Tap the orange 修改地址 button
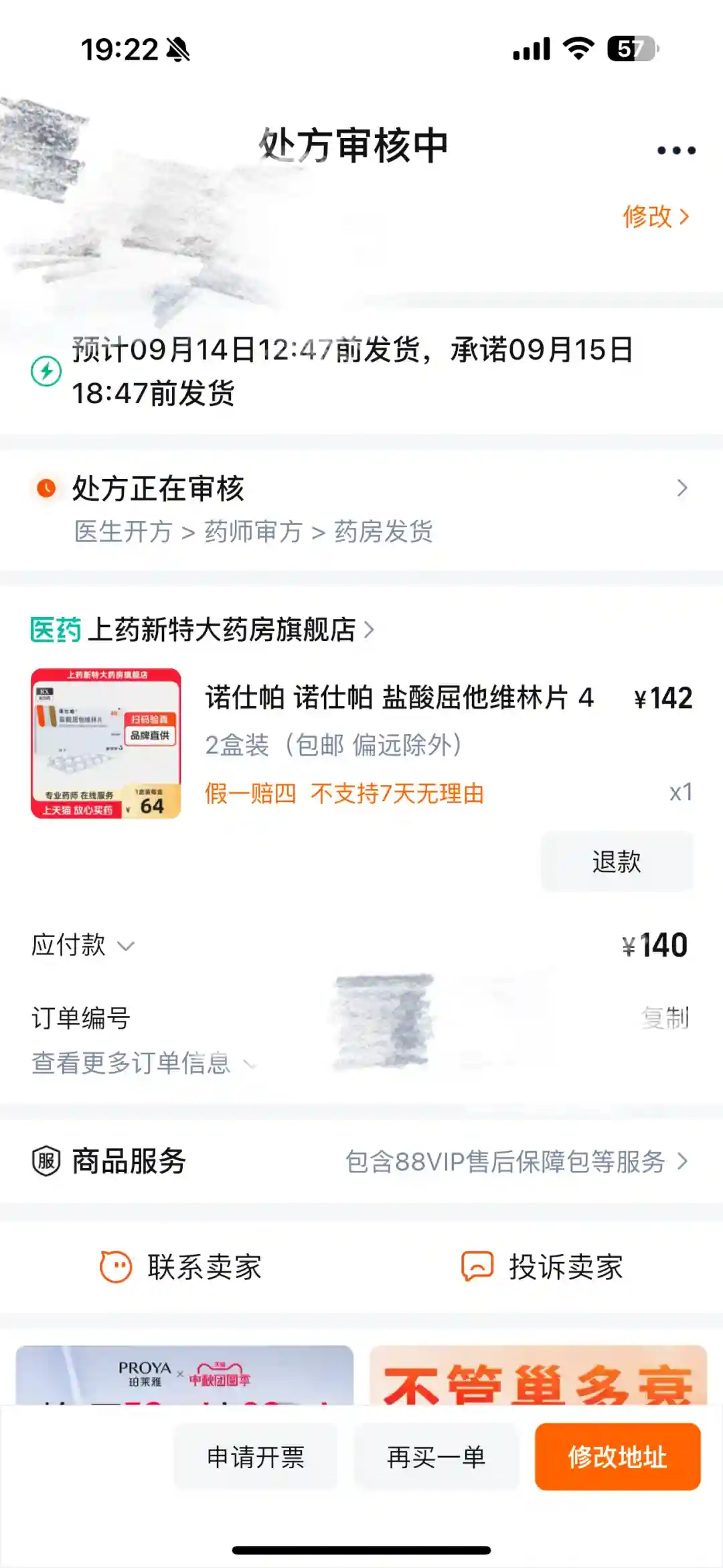This screenshot has width=723, height=1568. click(x=617, y=1457)
